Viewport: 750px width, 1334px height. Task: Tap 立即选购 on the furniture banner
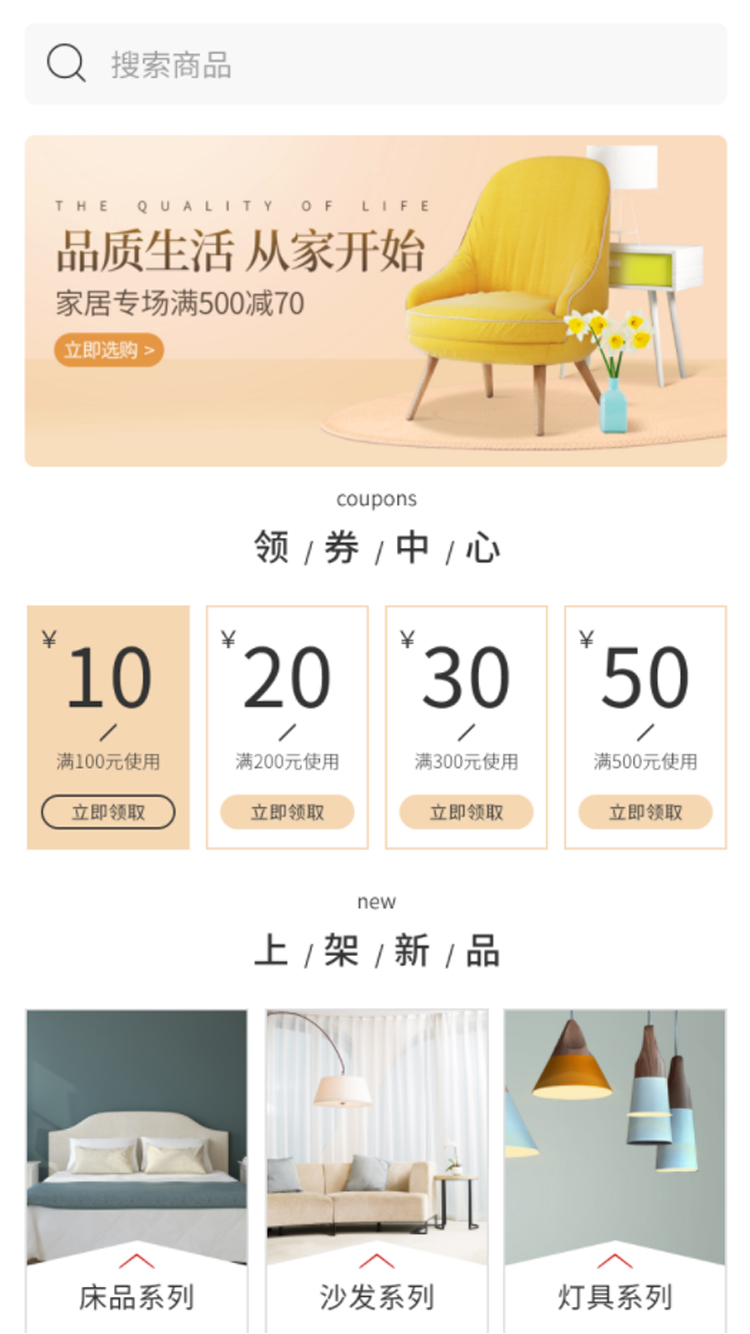(109, 350)
